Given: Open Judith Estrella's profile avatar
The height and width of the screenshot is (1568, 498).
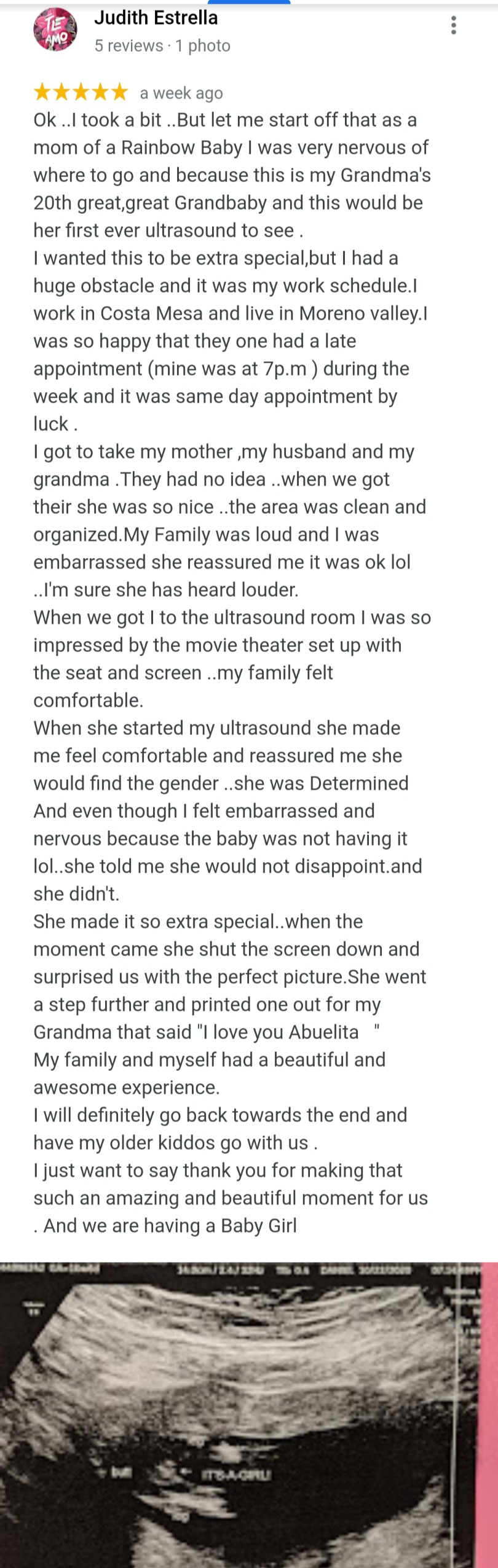Looking at the screenshot, I should [55, 30].
